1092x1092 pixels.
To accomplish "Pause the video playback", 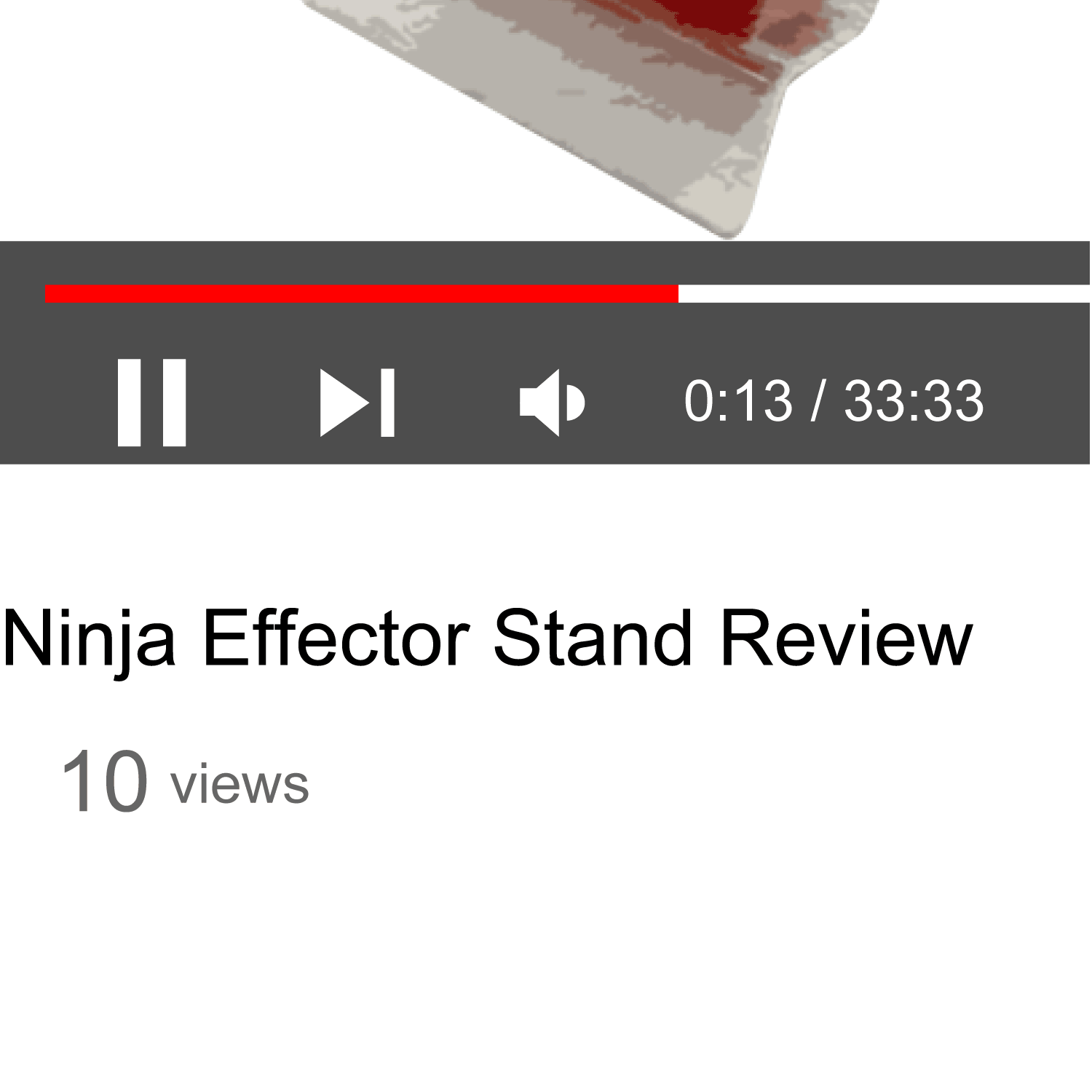I will [x=151, y=402].
